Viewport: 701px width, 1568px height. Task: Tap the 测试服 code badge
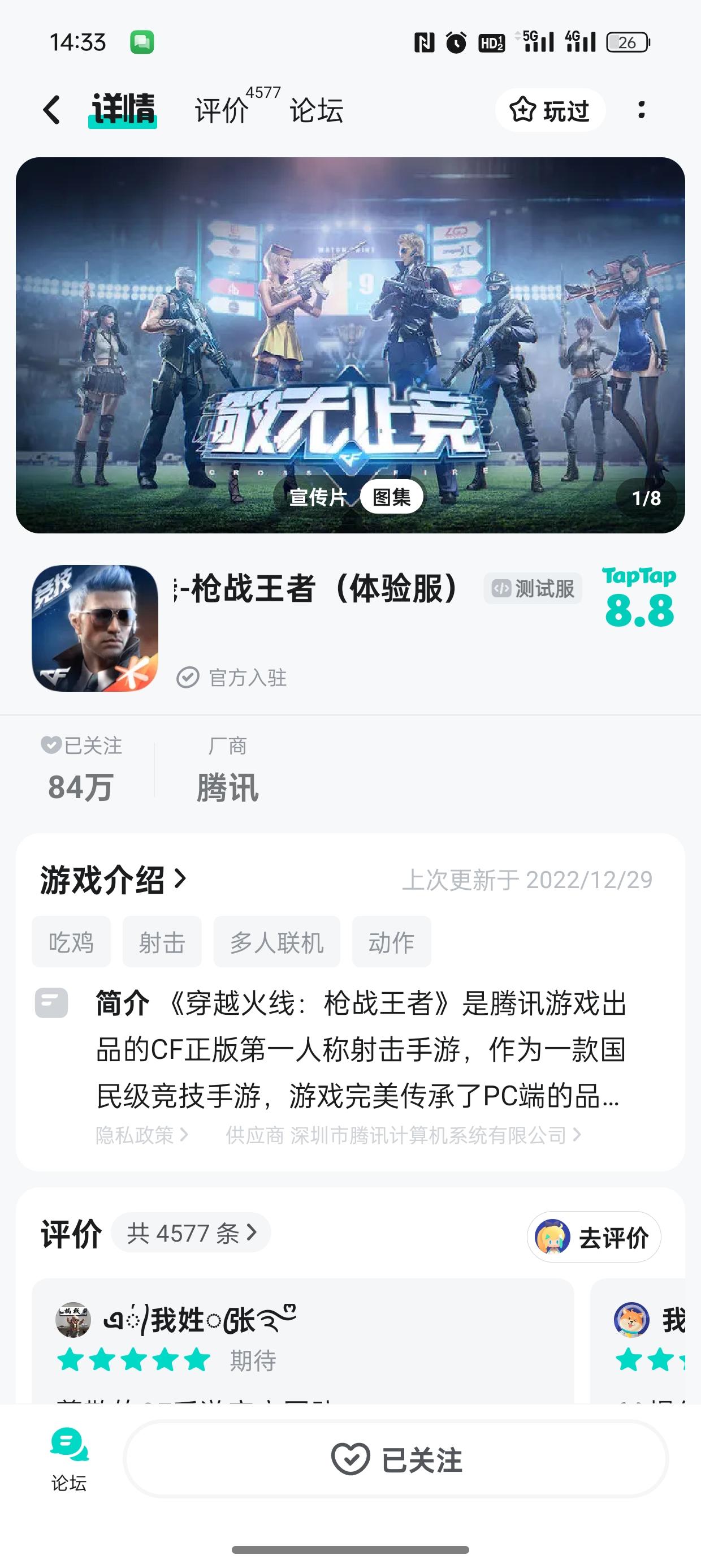(532, 589)
